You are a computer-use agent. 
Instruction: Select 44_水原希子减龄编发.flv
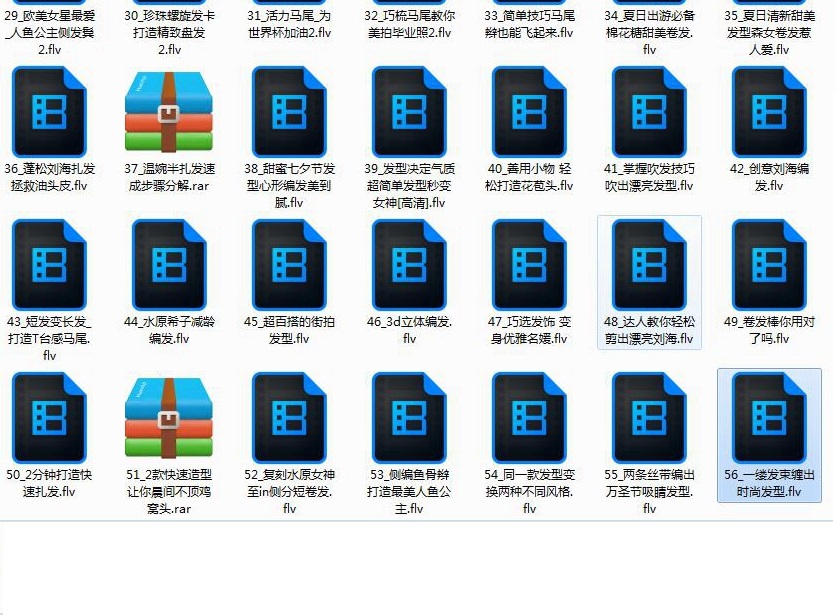click(168, 265)
